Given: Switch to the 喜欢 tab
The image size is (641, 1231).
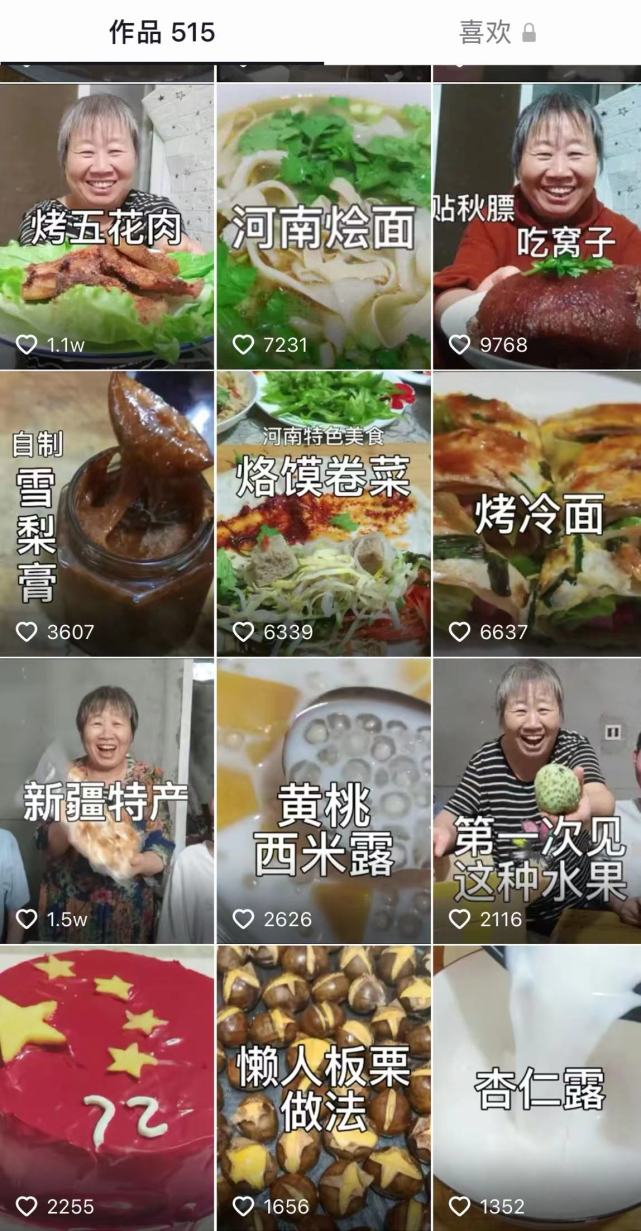Looking at the screenshot, I should (497, 32).
